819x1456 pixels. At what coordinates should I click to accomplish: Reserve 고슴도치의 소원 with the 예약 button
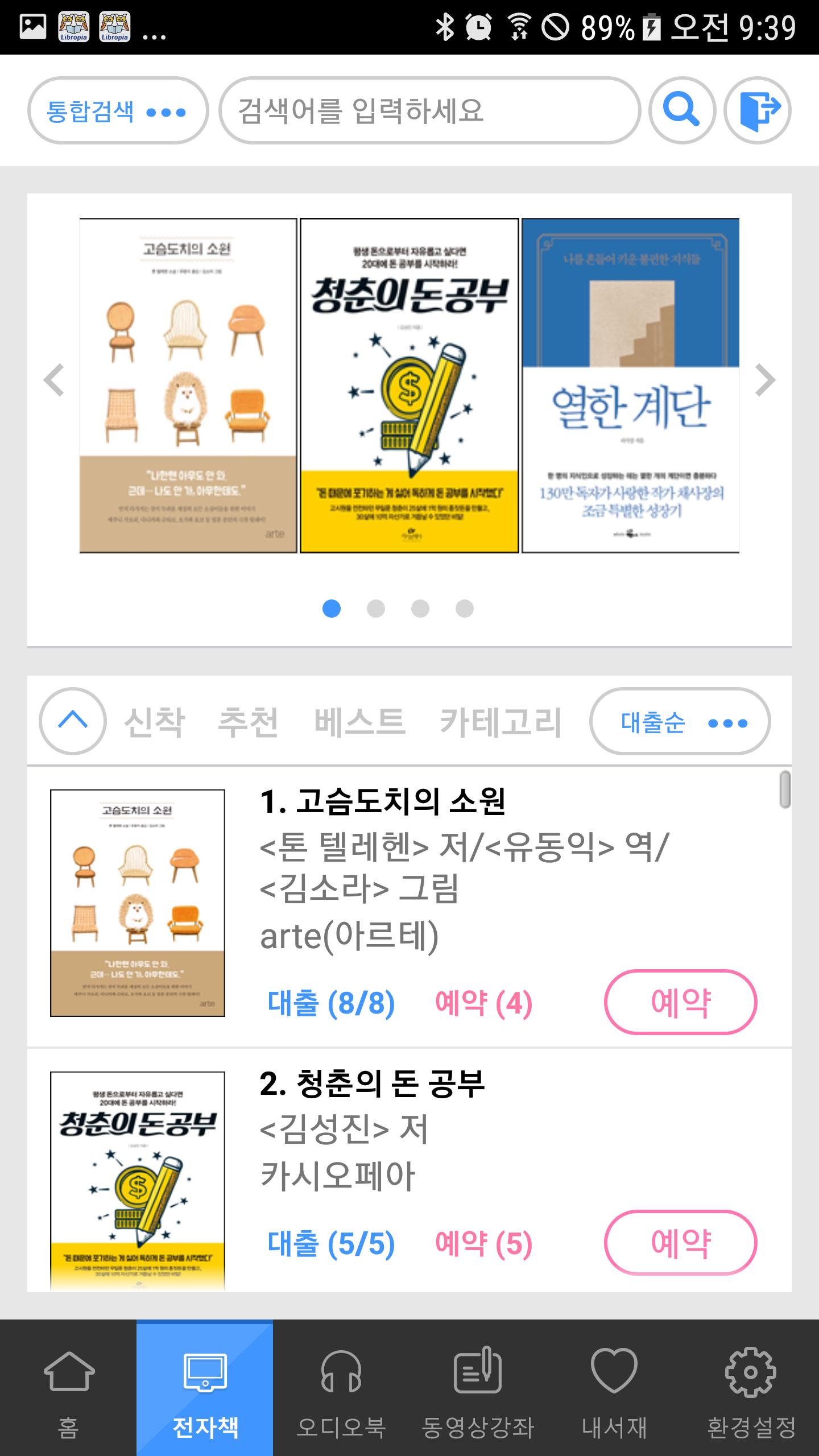pos(680,1002)
